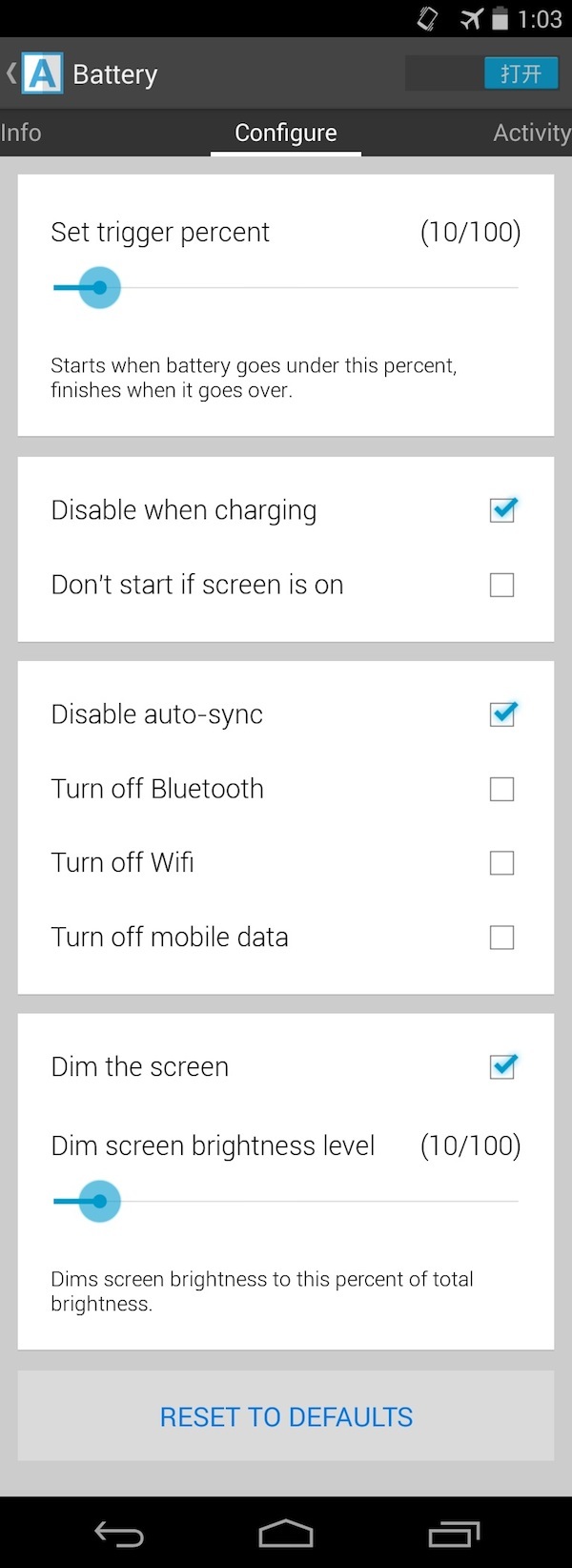The height and width of the screenshot is (1568, 572).
Task: Switch to the Info tab
Action: 21,133
